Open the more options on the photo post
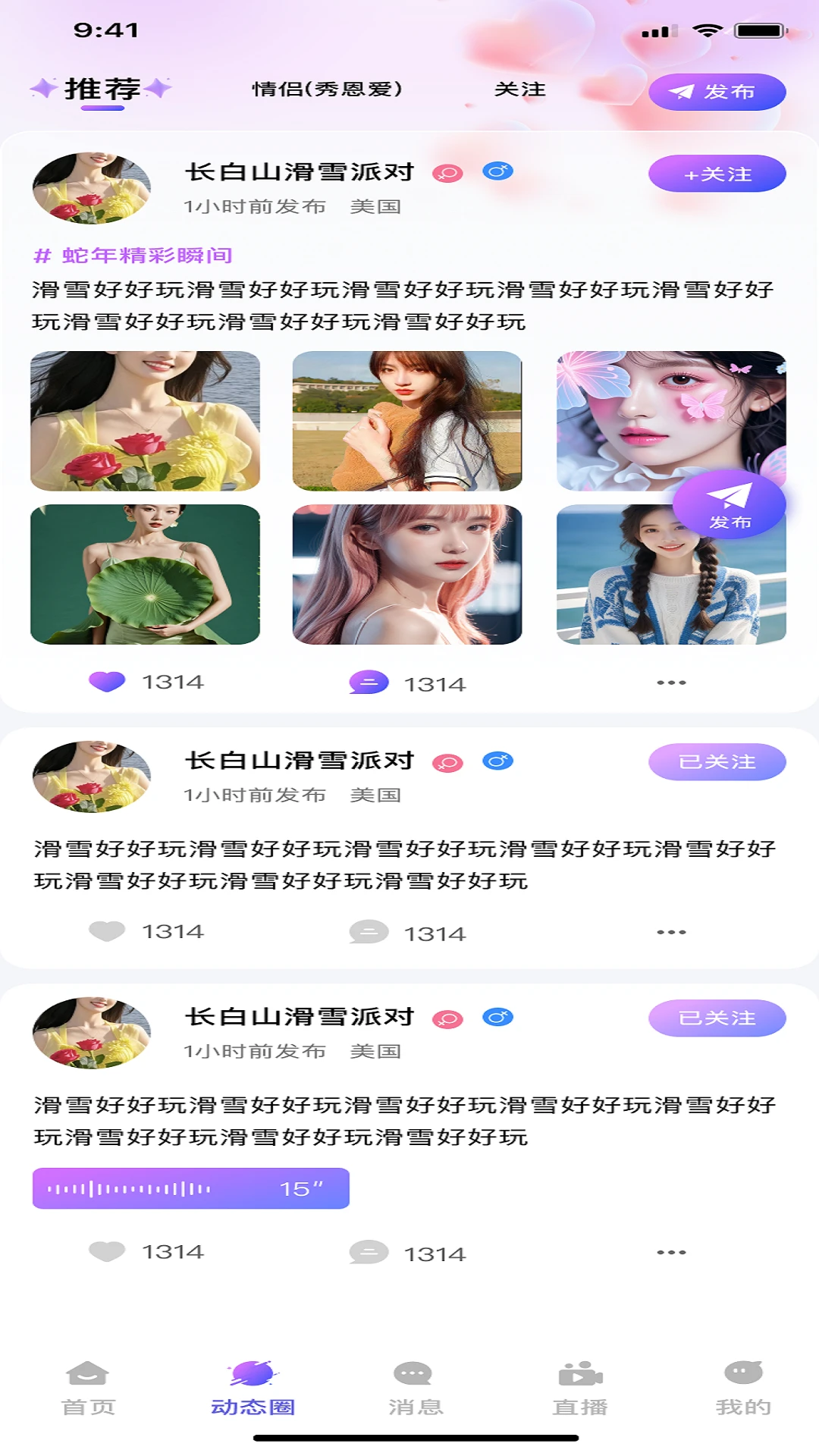Viewport: 819px width, 1456px height. [671, 682]
